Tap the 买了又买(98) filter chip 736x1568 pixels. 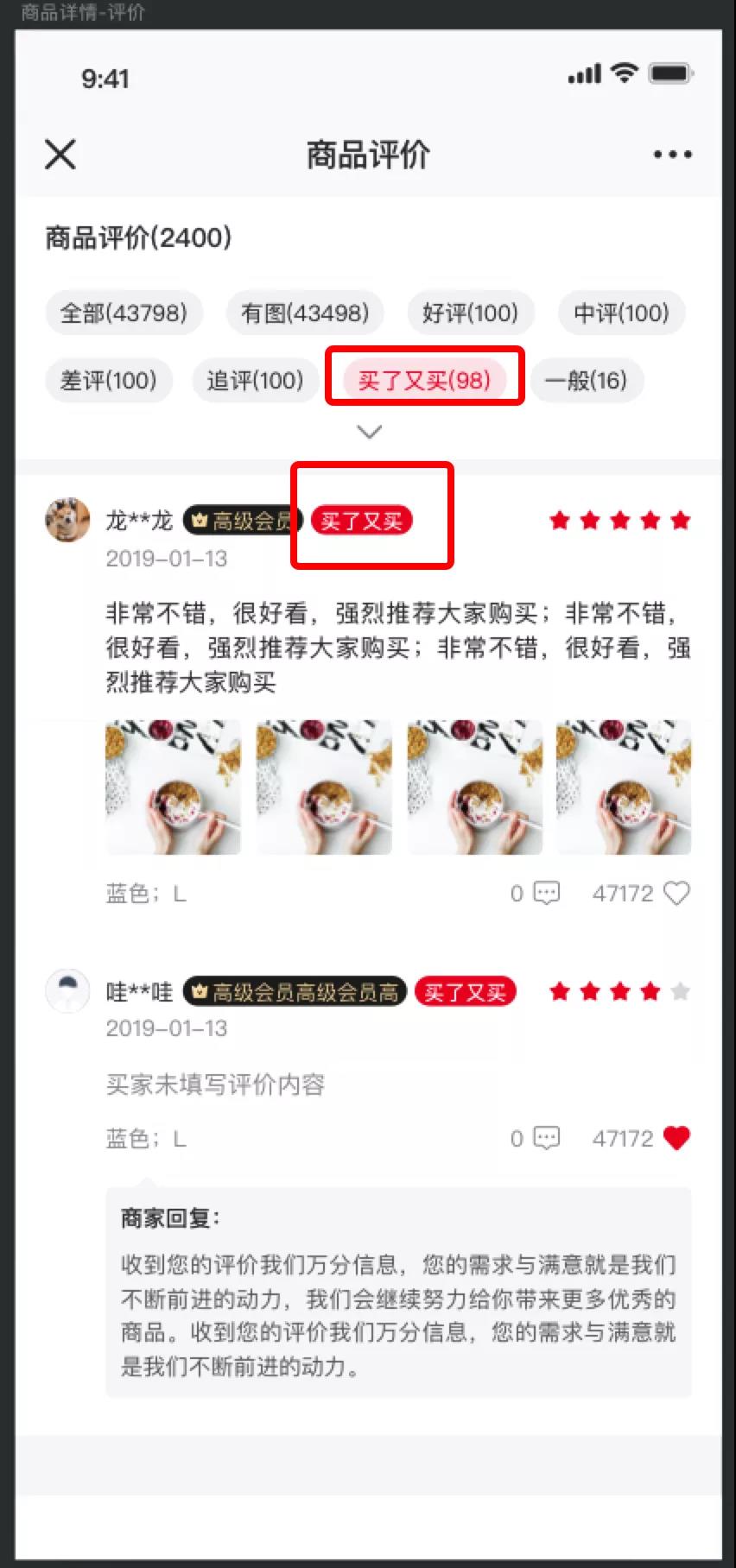[x=424, y=380]
